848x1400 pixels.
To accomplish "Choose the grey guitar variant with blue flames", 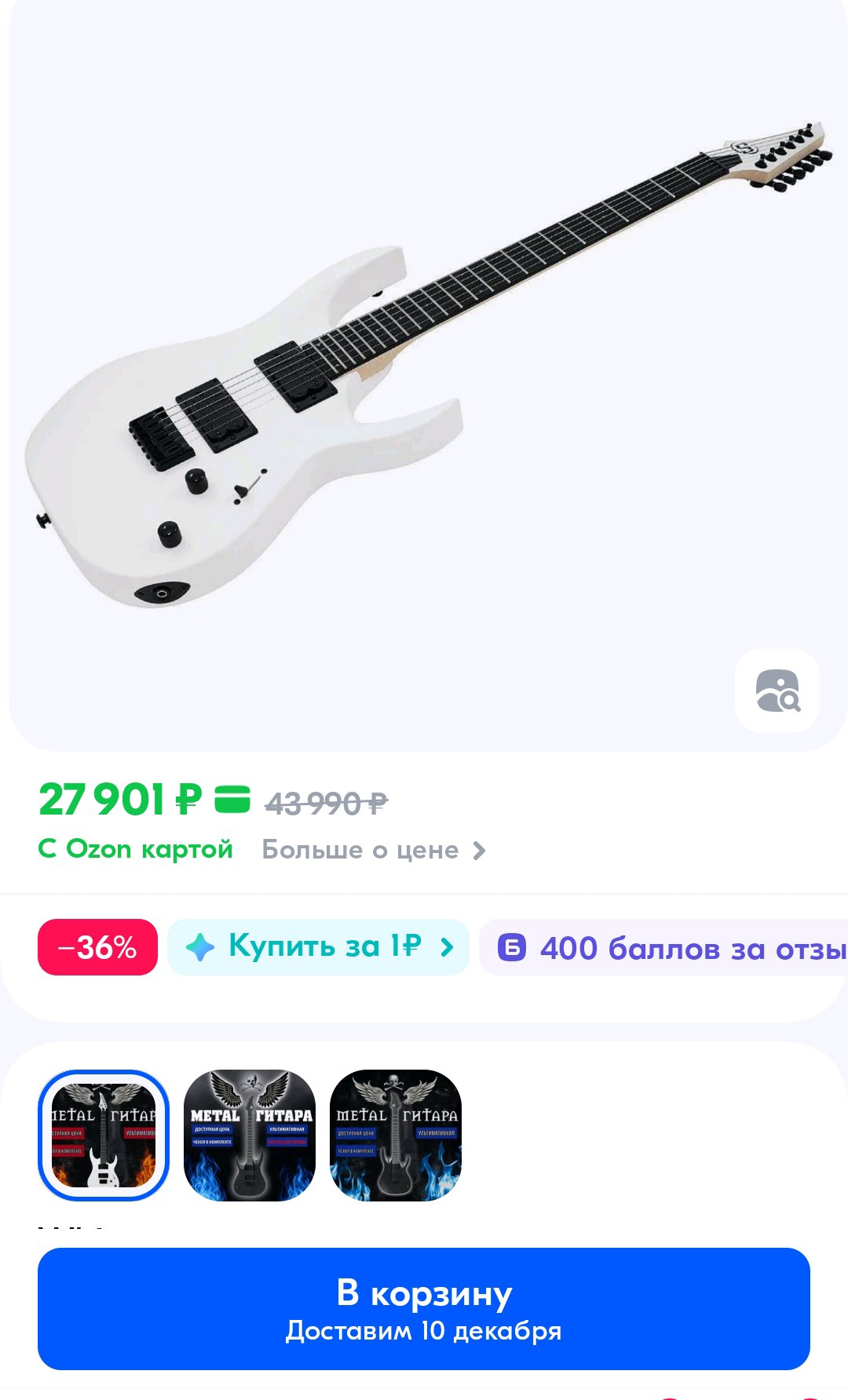I will (x=250, y=1136).
